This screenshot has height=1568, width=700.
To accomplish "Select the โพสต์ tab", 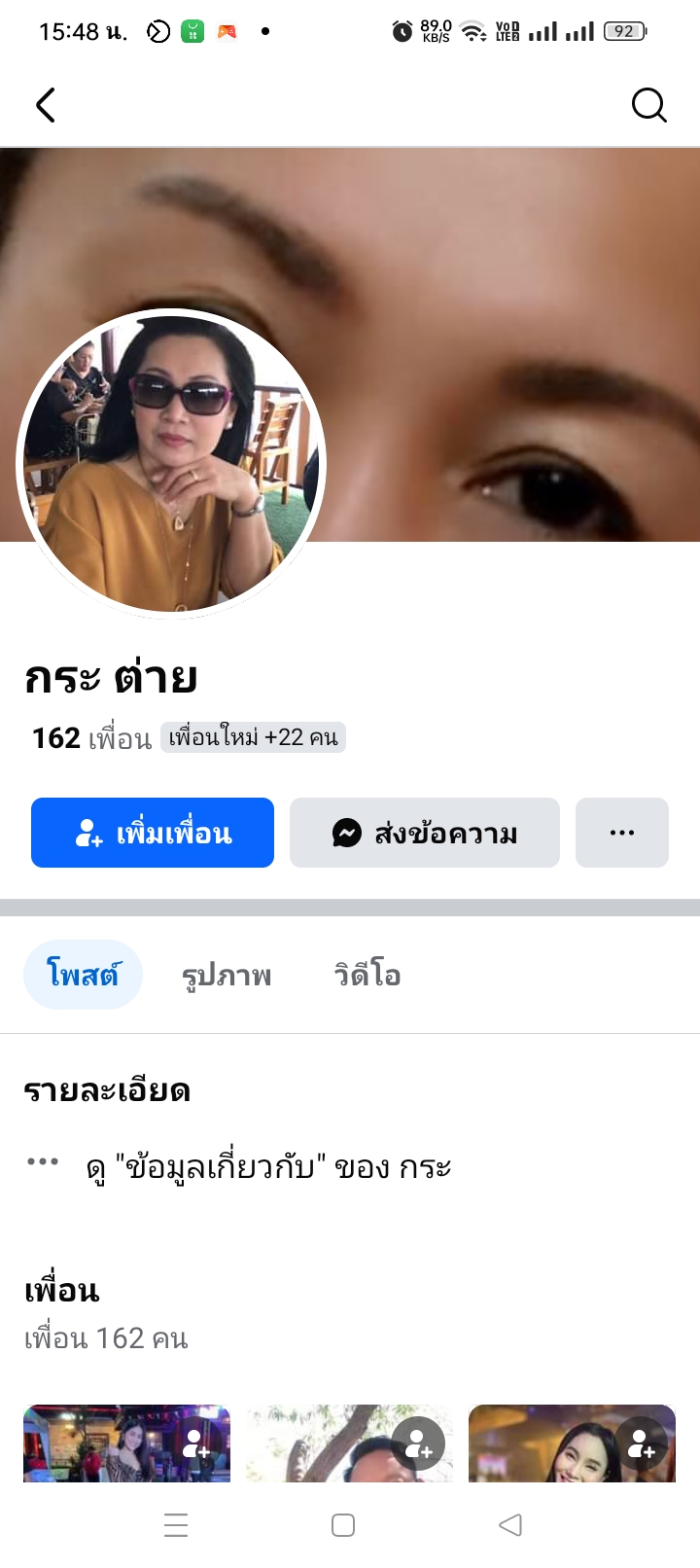I will 83,975.
